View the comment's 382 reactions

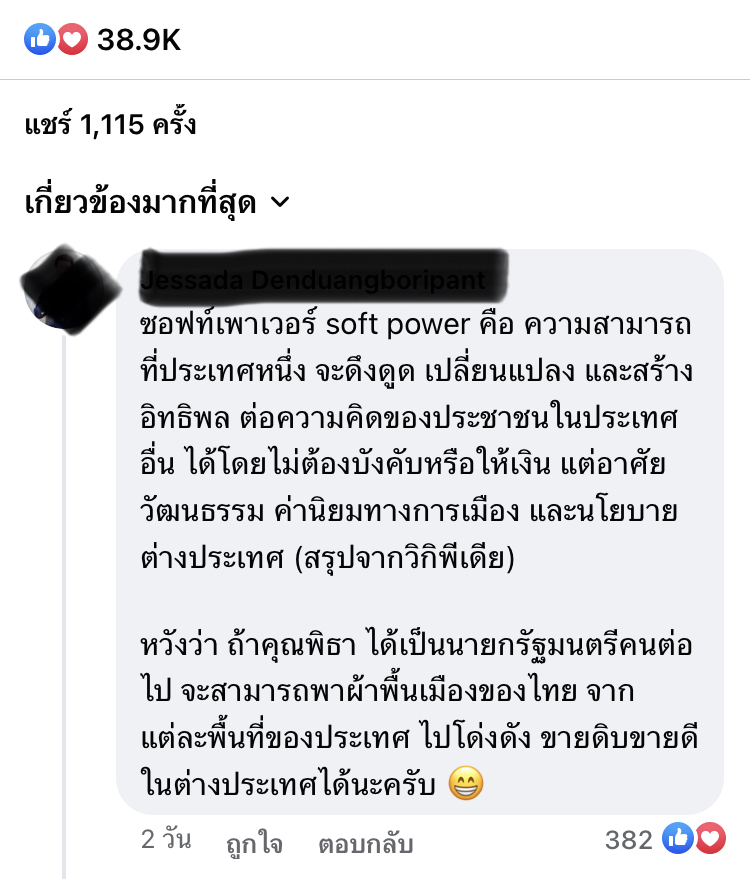coord(664,840)
